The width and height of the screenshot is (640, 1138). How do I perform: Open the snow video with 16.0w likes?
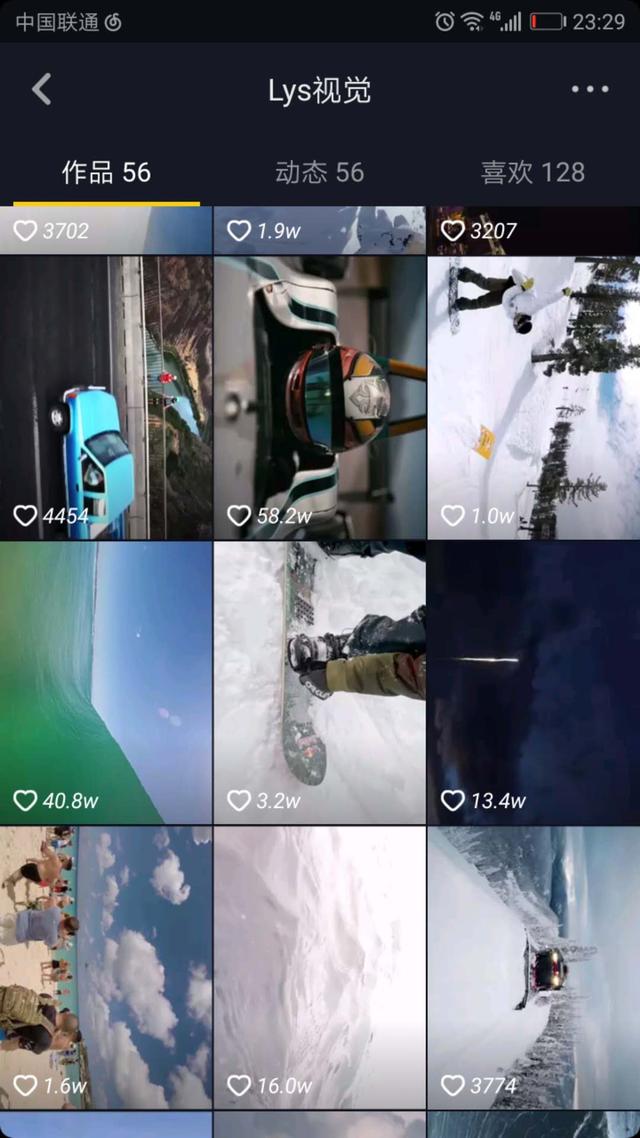(319, 968)
